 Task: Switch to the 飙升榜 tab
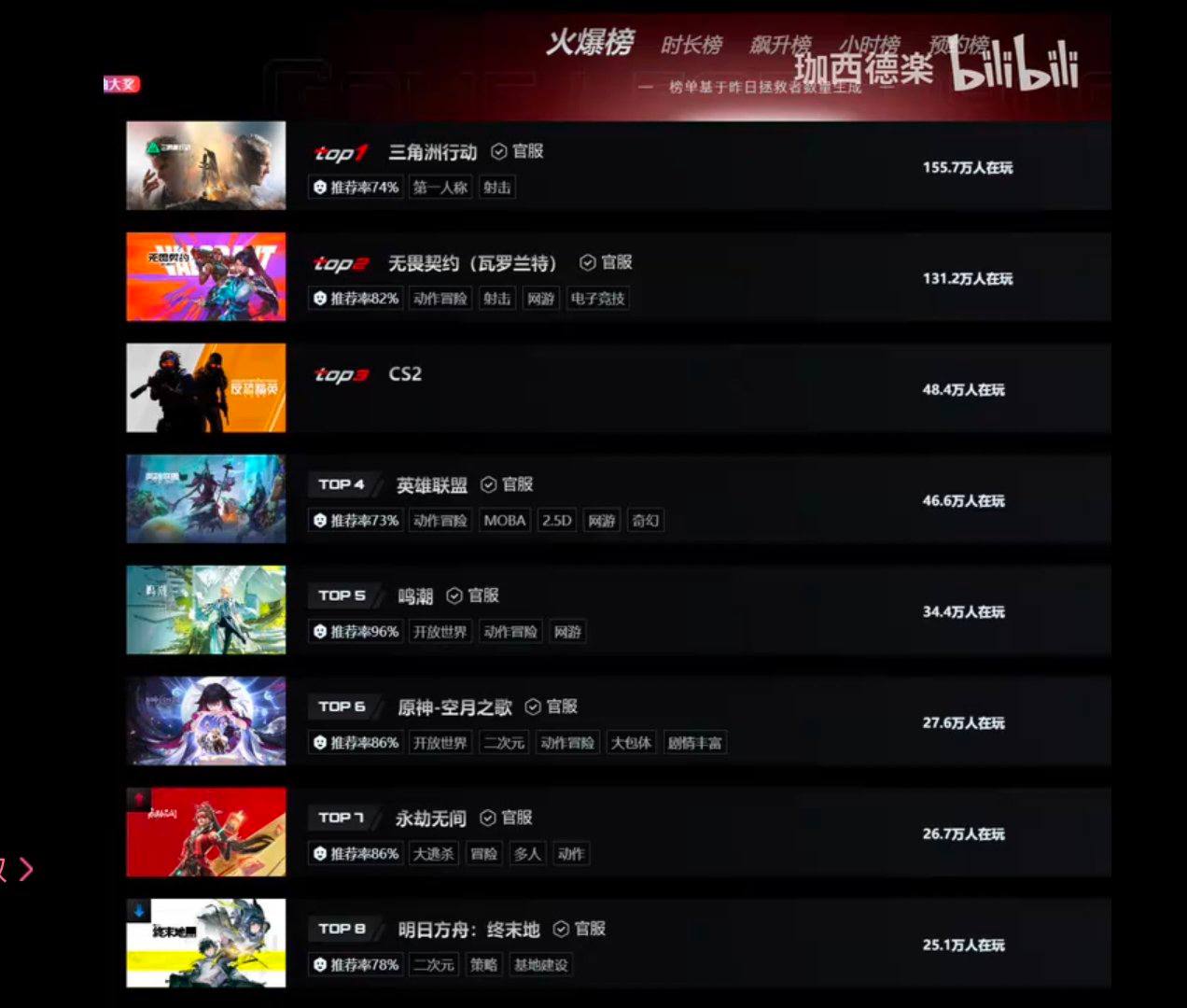780,45
